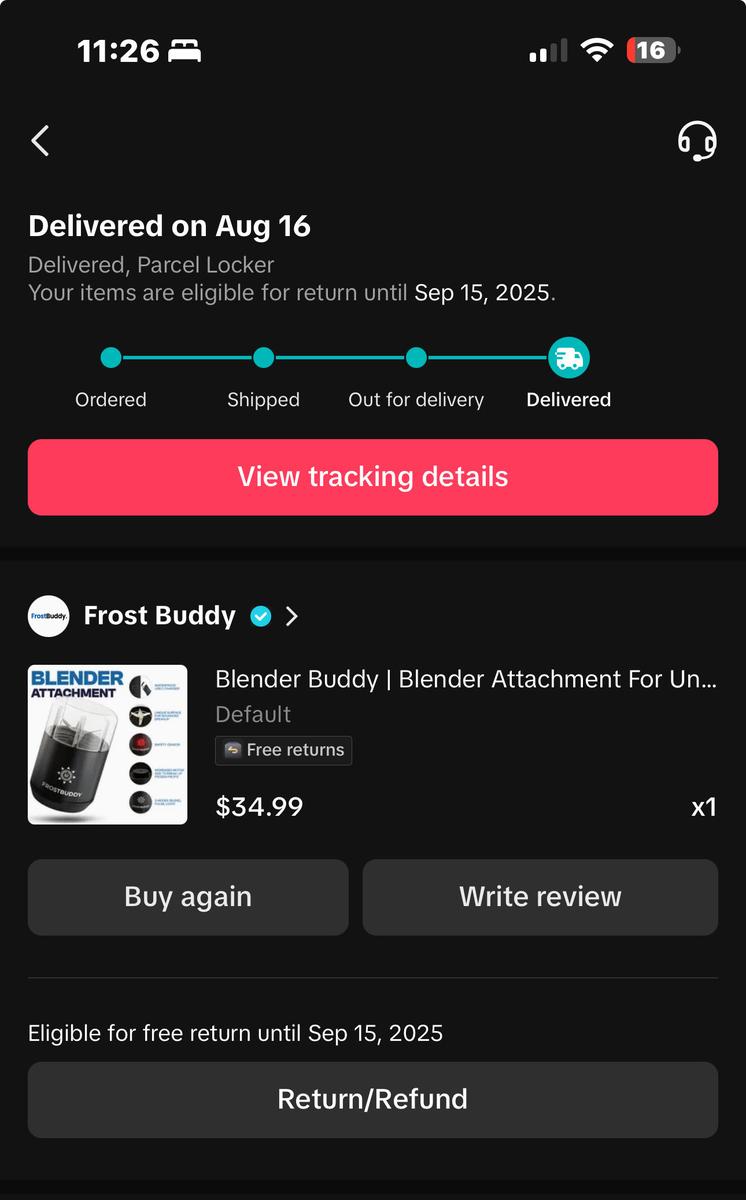
Task: Open the Blender Buddy product image
Action: coord(108,745)
